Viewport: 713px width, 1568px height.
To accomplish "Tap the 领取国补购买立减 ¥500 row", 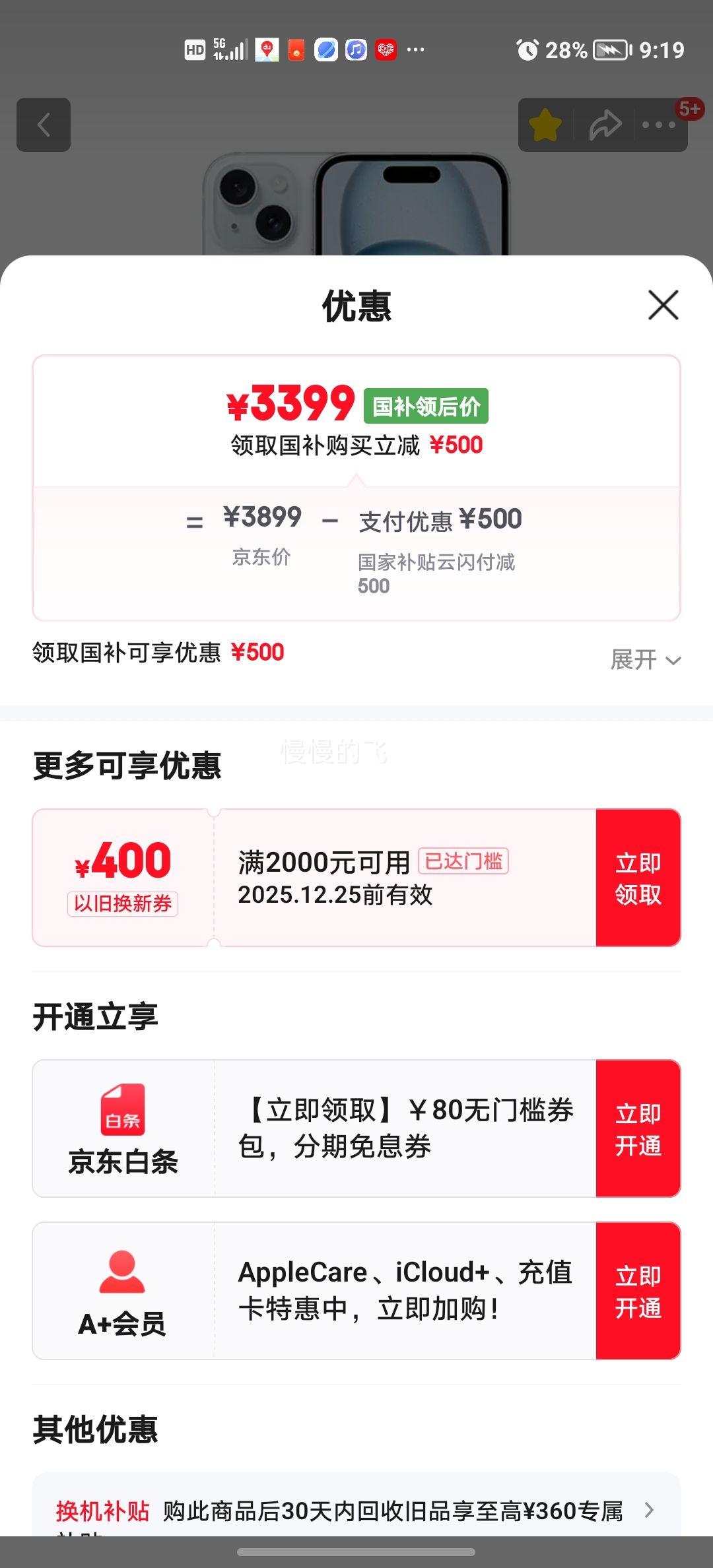I will (356, 445).
